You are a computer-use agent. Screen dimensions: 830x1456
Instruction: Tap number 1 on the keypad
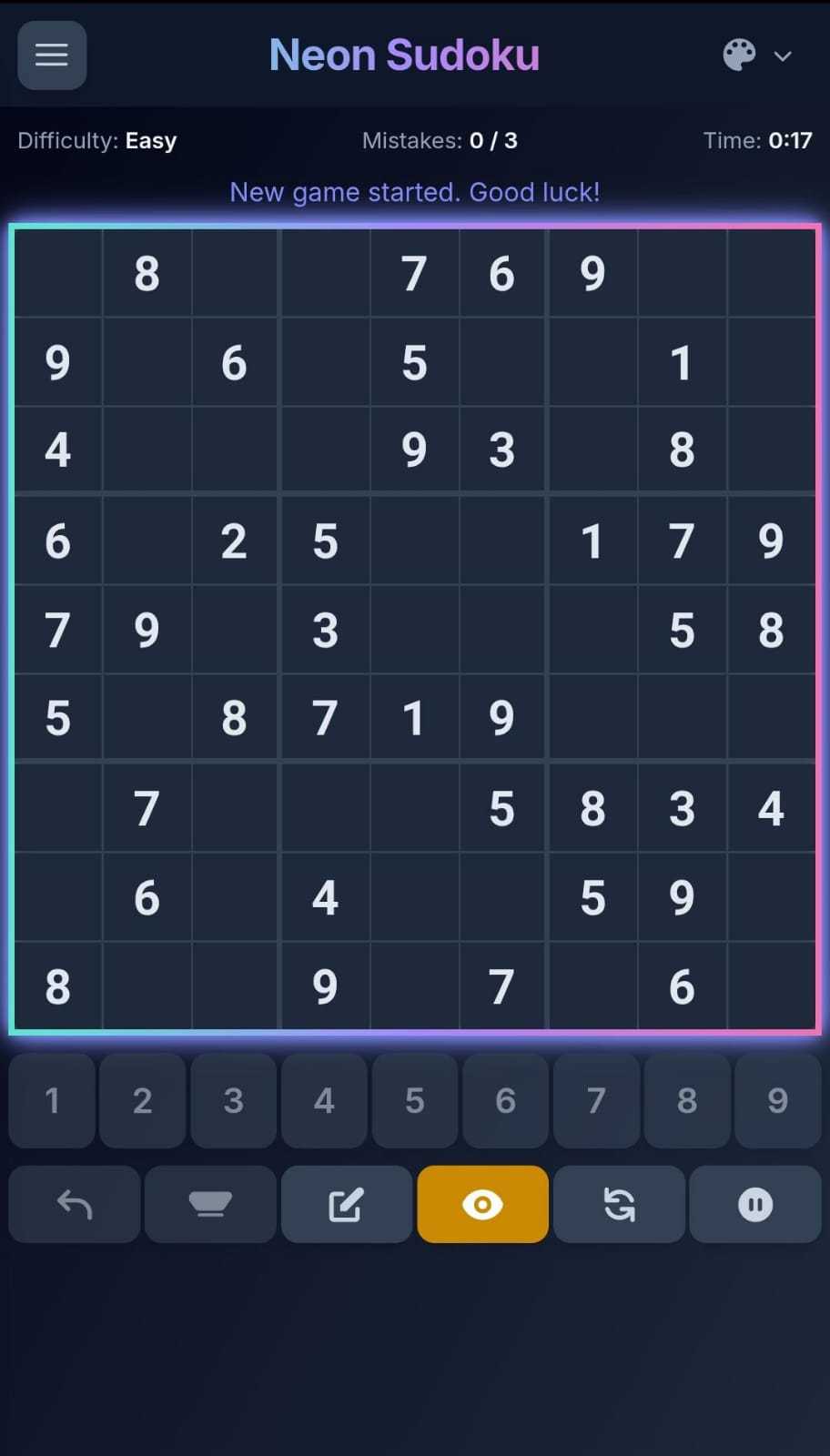(52, 1100)
